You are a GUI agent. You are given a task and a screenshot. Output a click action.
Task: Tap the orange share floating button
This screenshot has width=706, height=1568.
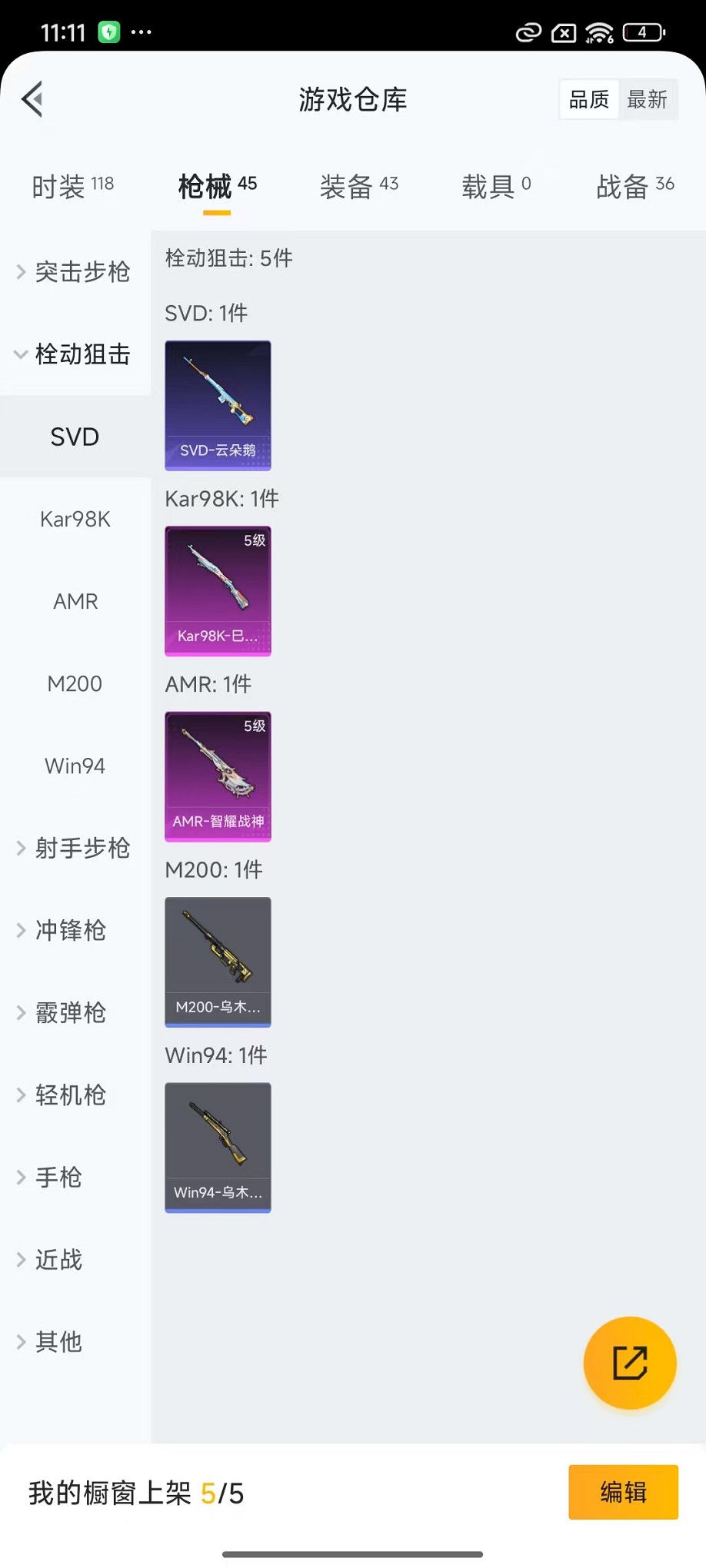click(629, 1363)
